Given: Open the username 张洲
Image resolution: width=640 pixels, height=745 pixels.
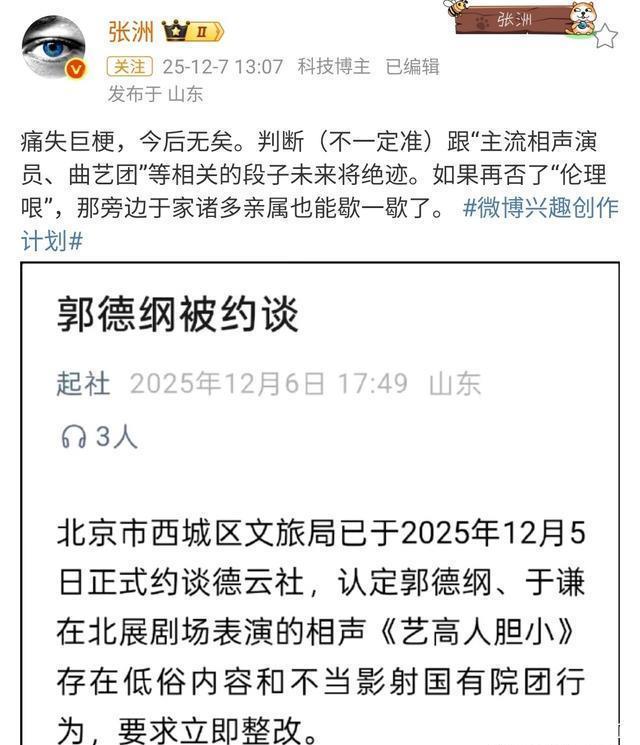Looking at the screenshot, I should click(x=130, y=31).
